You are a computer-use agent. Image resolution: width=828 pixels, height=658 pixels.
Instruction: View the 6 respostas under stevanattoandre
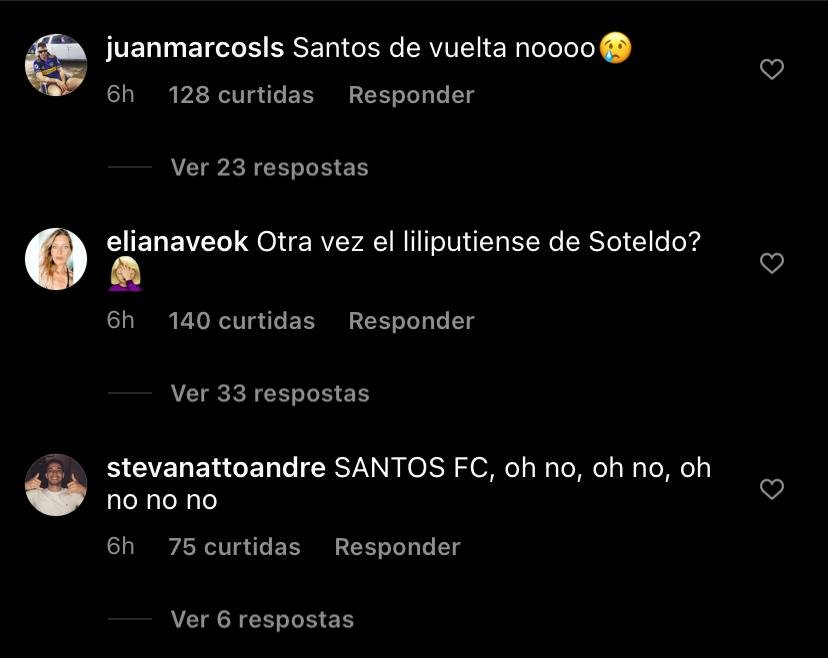[x=262, y=619]
